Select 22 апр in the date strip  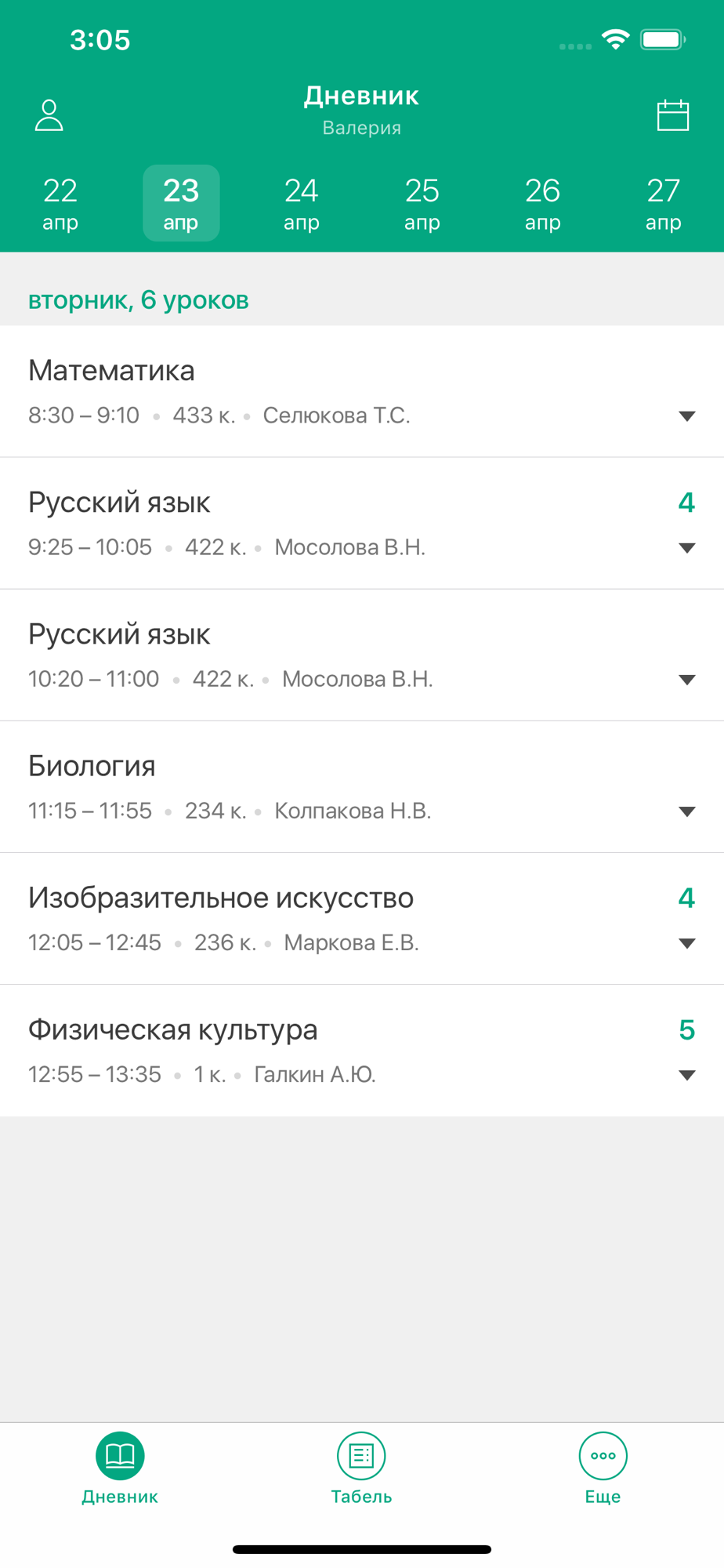pyautogui.click(x=60, y=203)
